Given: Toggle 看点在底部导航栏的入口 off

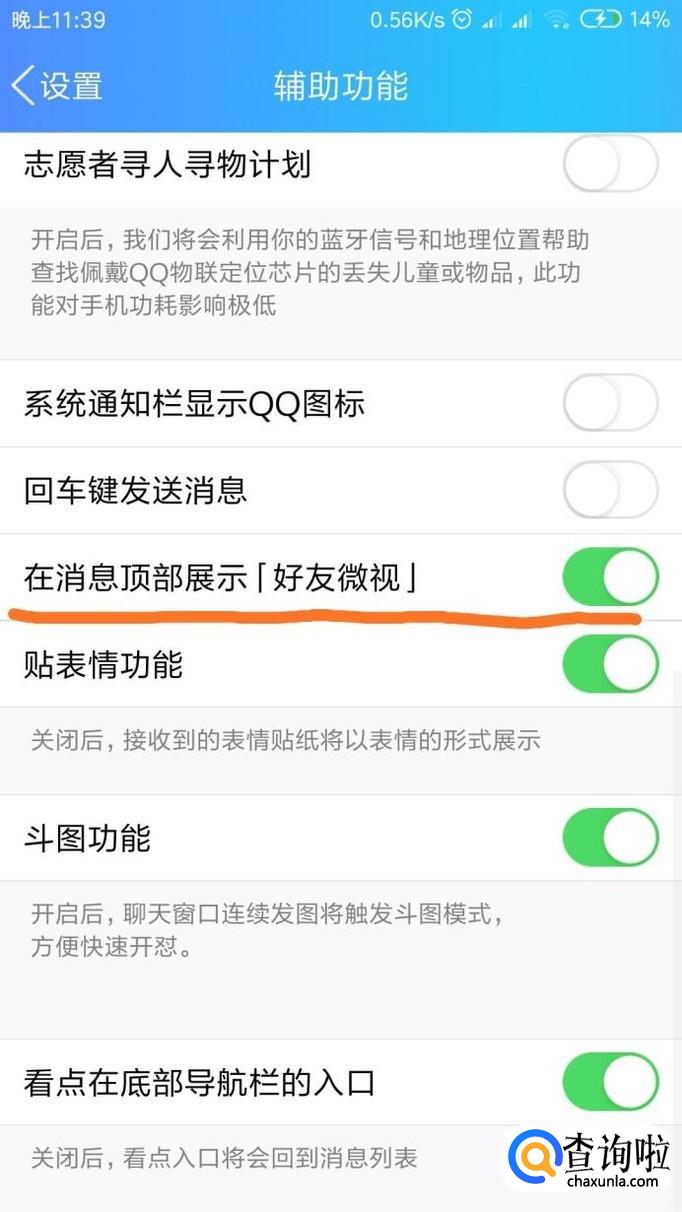Looking at the screenshot, I should pyautogui.click(x=610, y=1082).
